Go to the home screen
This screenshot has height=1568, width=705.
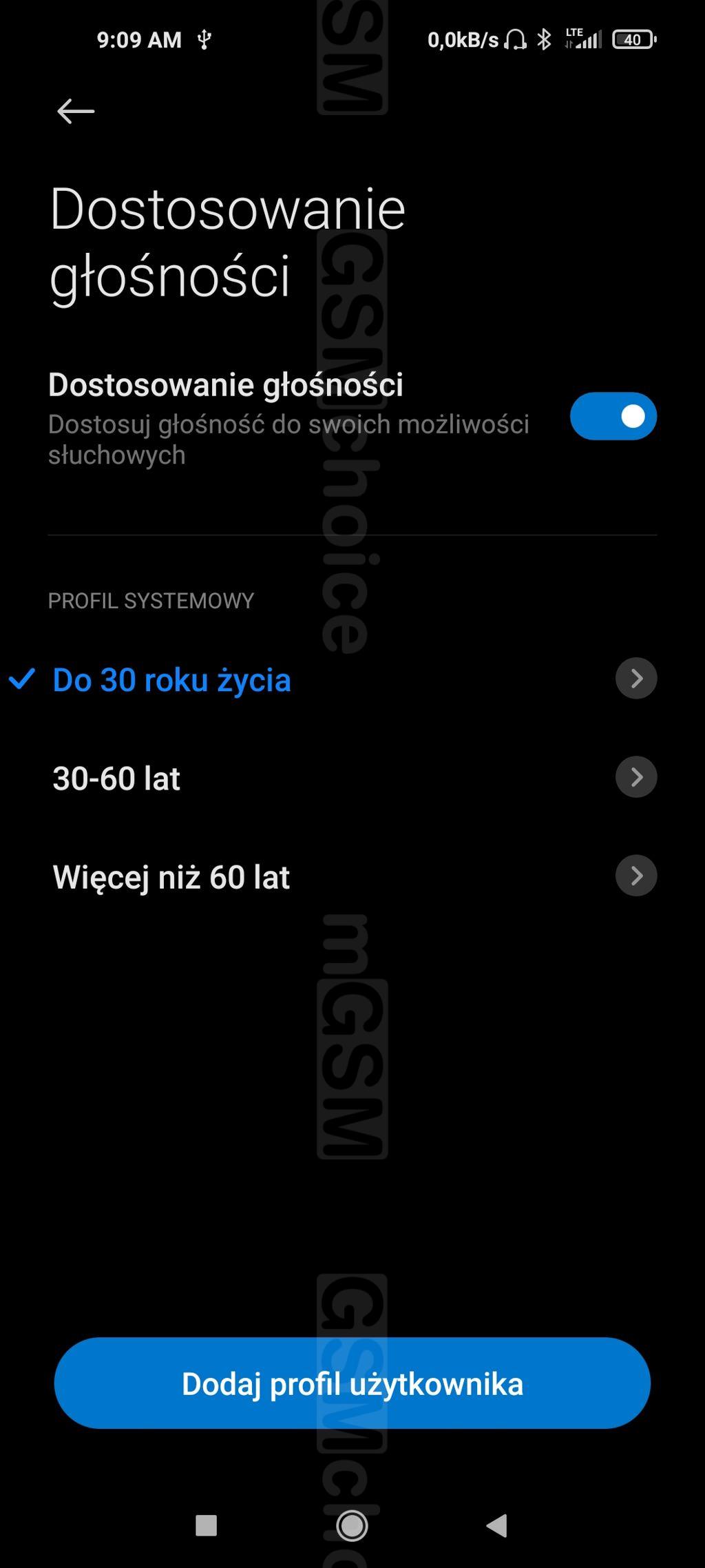352,1525
